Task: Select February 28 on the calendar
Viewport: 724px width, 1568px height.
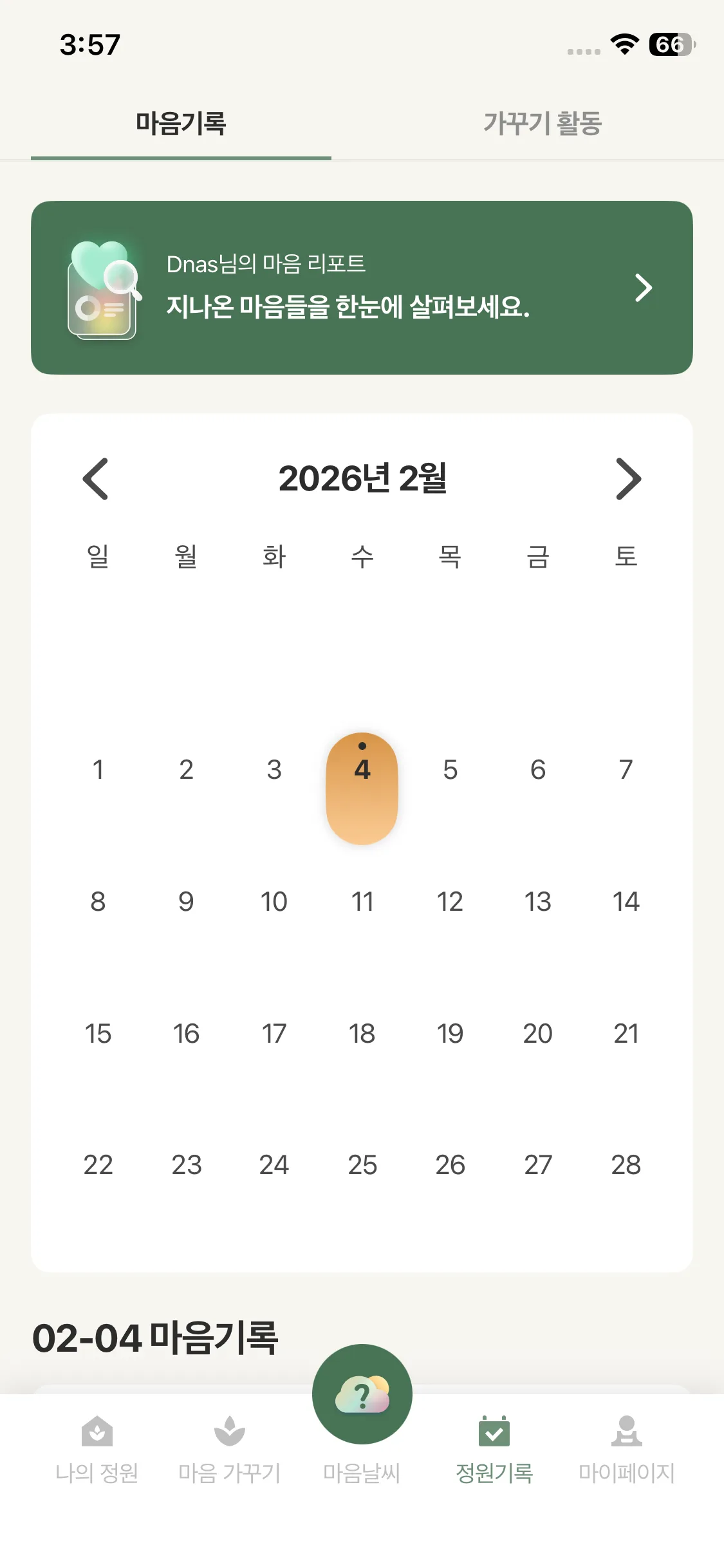Action: (626, 1164)
